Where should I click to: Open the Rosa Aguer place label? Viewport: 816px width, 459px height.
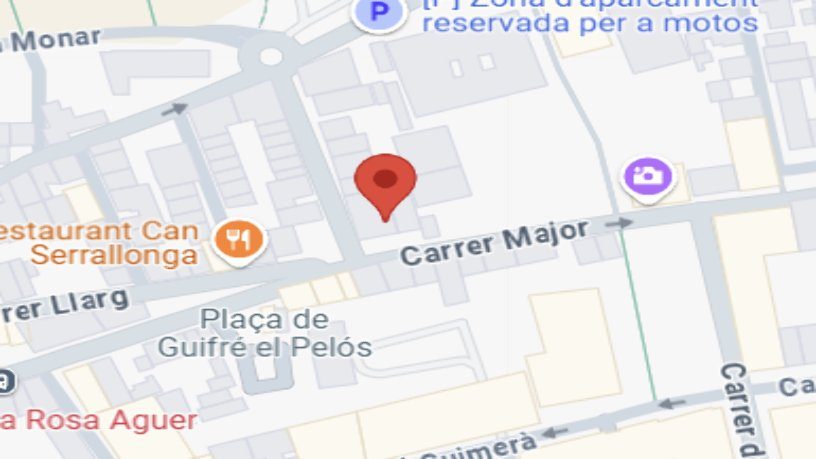98,420
